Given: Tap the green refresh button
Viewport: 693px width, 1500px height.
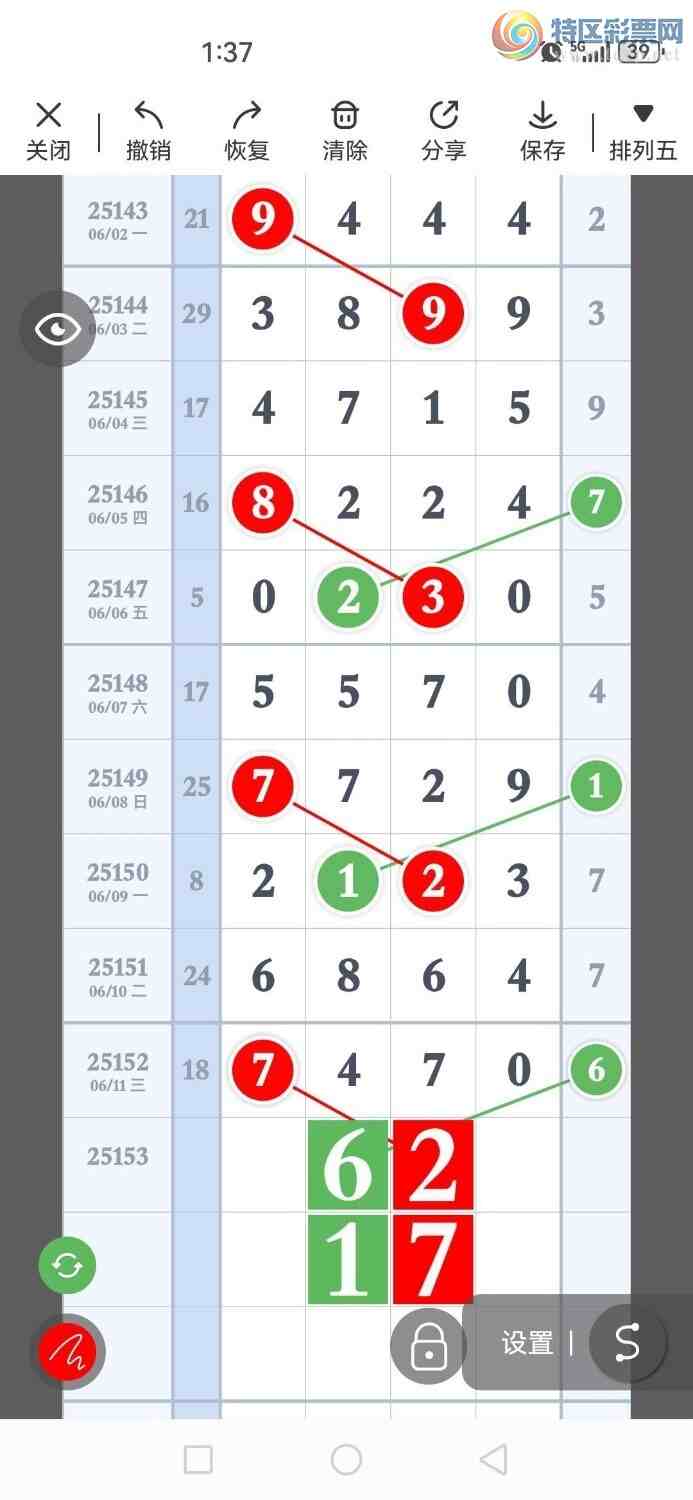Looking at the screenshot, I should pos(67,1266).
